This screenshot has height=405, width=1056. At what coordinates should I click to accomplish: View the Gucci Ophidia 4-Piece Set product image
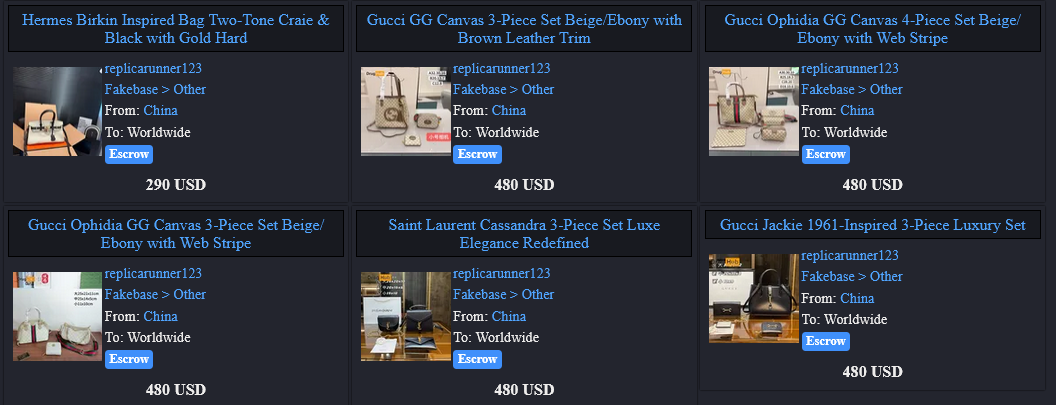click(x=753, y=111)
